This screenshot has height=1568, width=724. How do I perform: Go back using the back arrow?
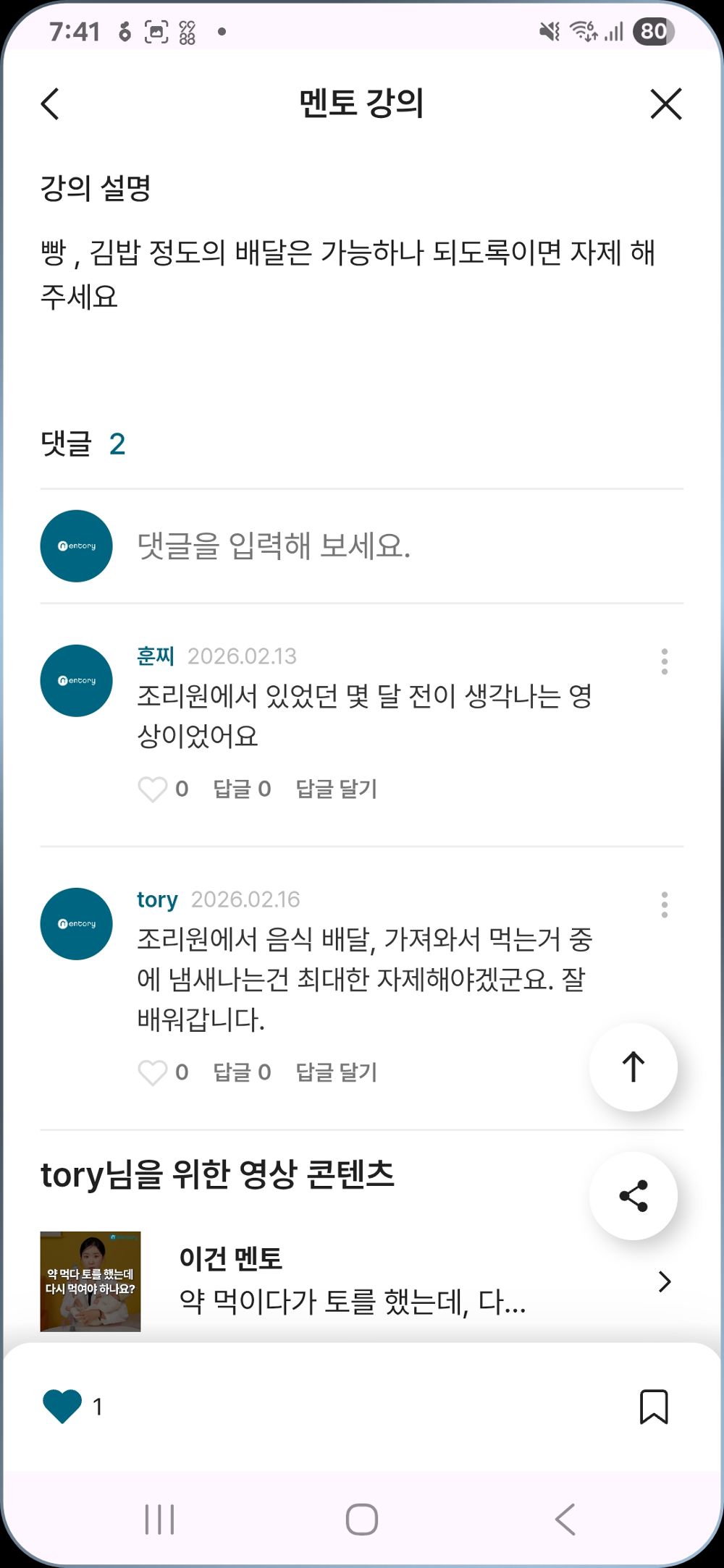click(49, 104)
